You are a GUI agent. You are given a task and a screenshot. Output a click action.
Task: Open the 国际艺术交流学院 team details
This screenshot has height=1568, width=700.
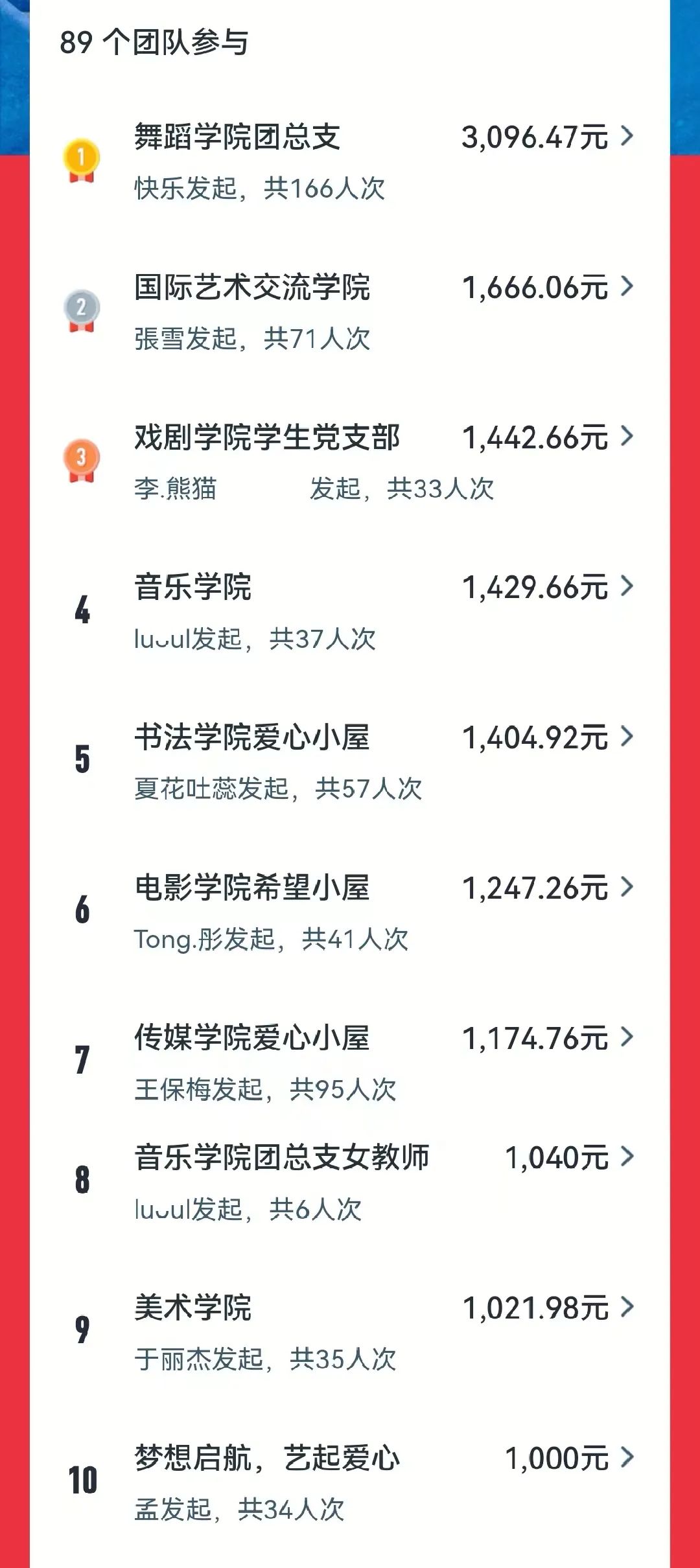(x=350, y=311)
